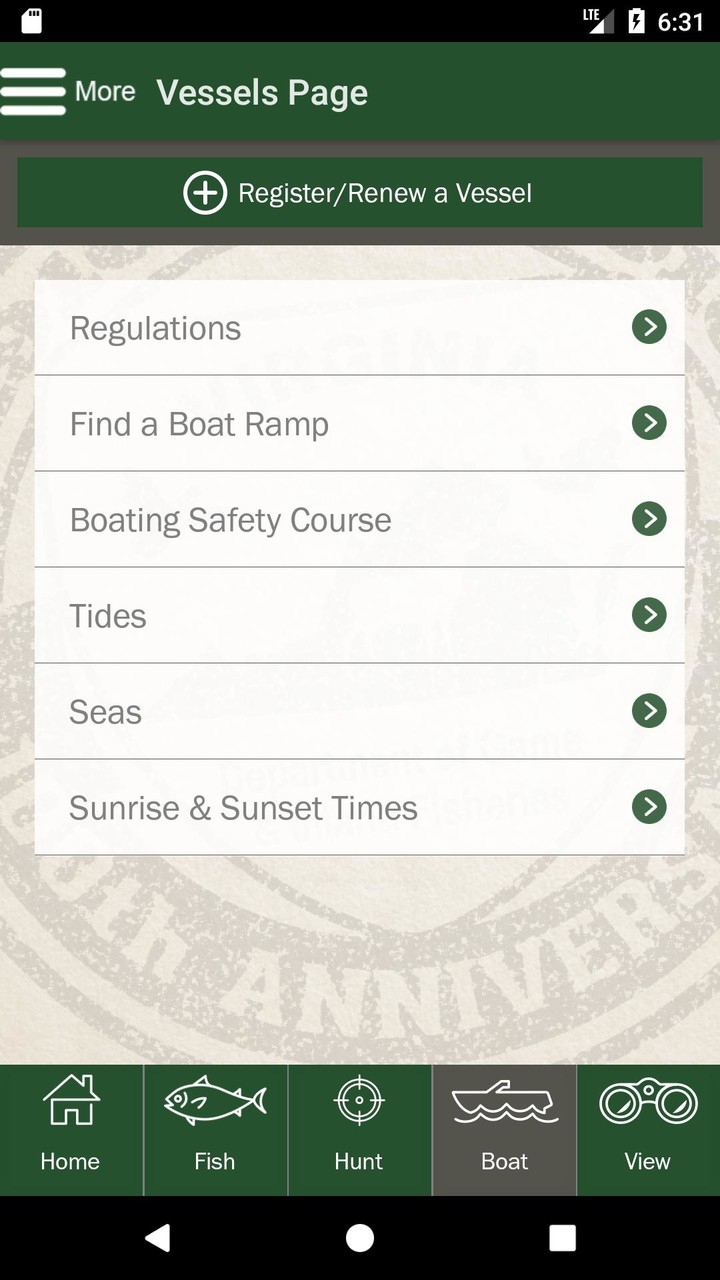Select the Fish icon in bottom navigation
Image resolution: width=720 pixels, height=1280 pixels.
(215, 1103)
